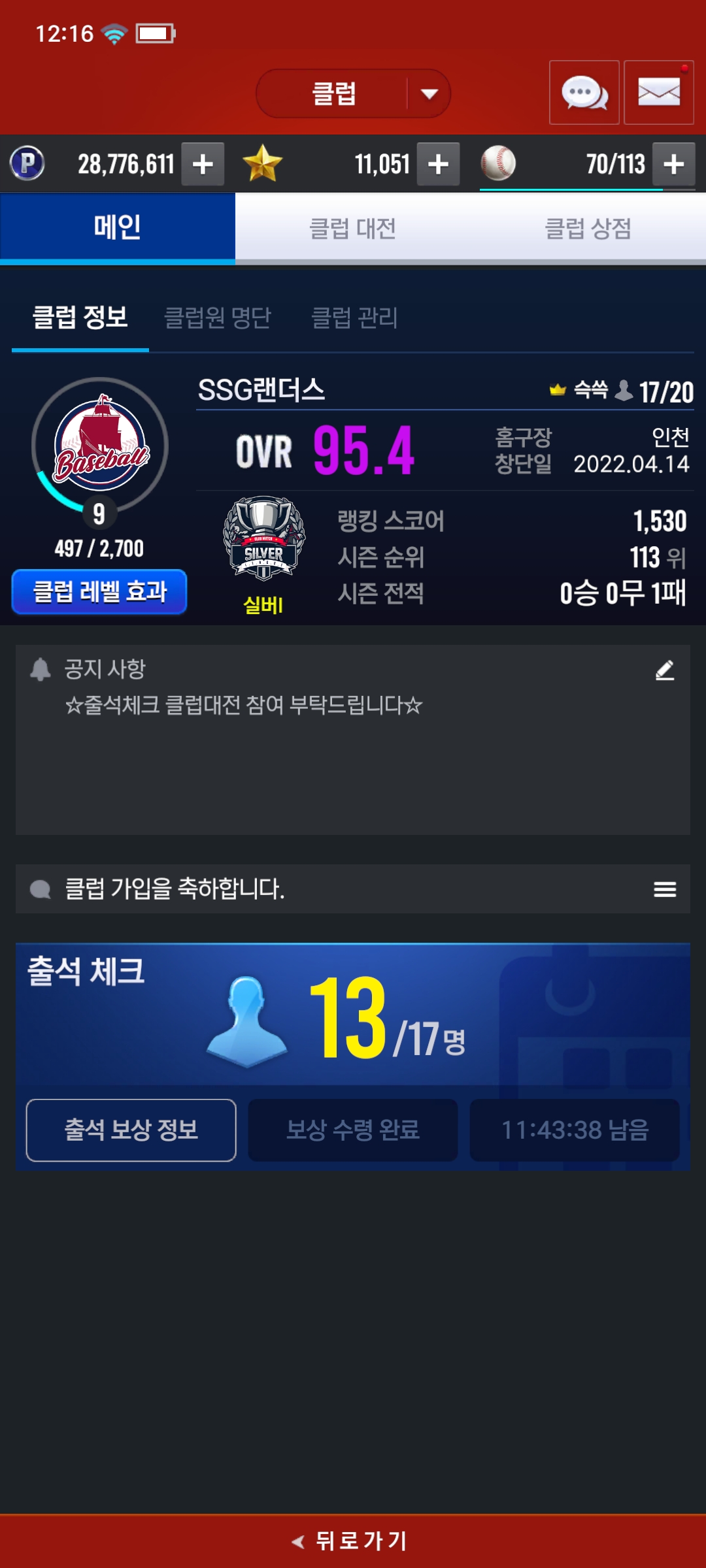
Task: Add more stars with plus button
Action: coord(438,164)
